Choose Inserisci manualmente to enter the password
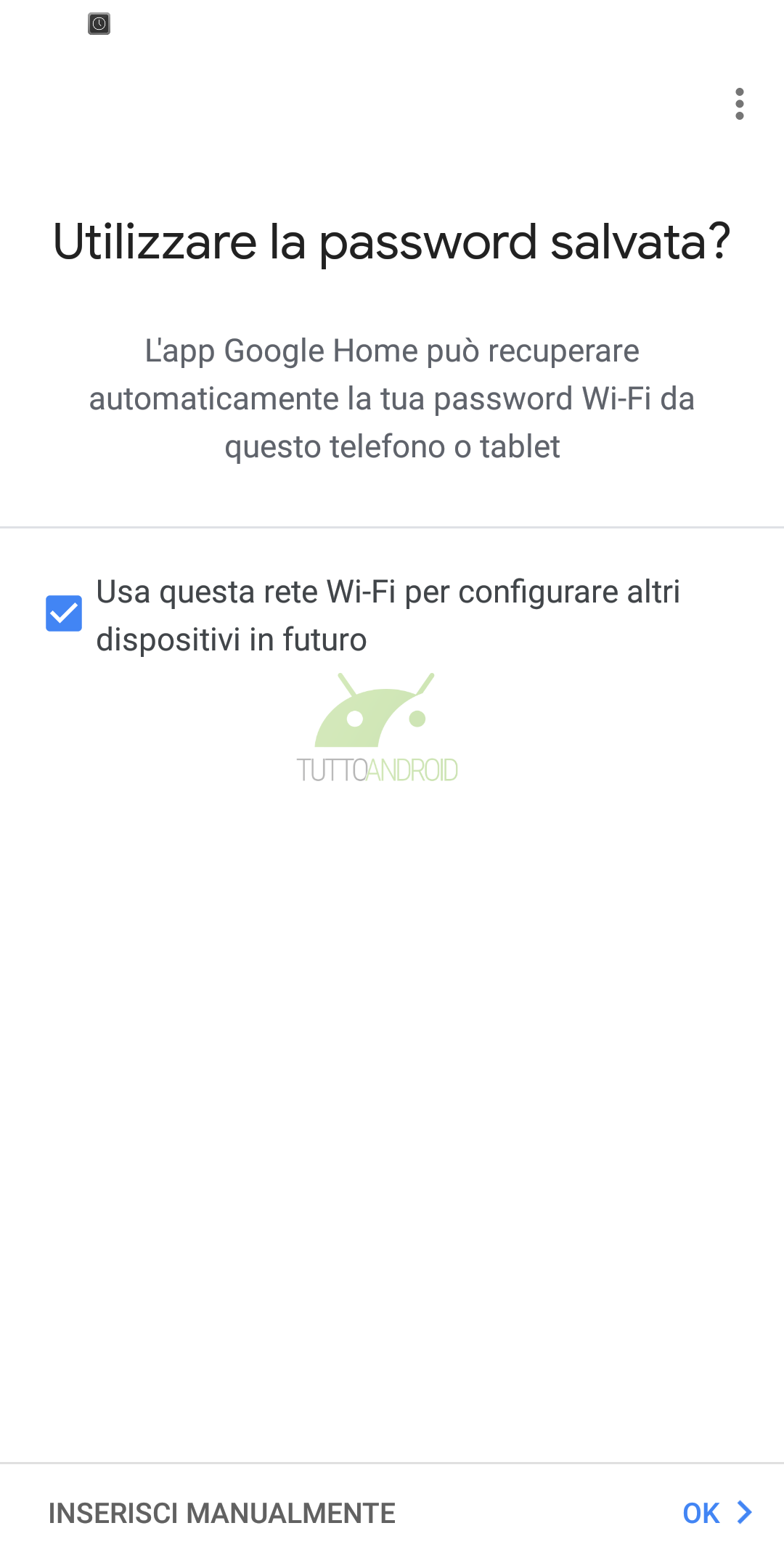 221,1514
